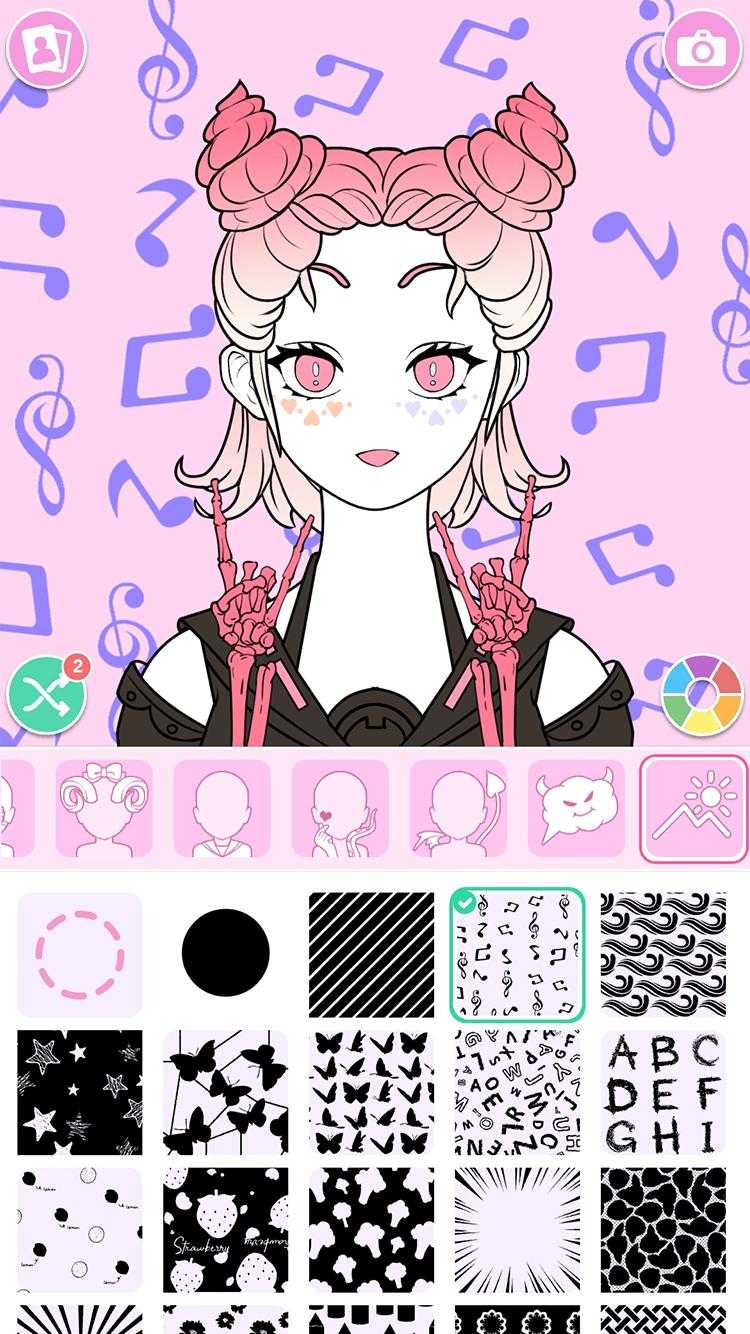Screen dimensions: 750x1334
Task: Open the saved characters gallery icon
Action: point(47,47)
